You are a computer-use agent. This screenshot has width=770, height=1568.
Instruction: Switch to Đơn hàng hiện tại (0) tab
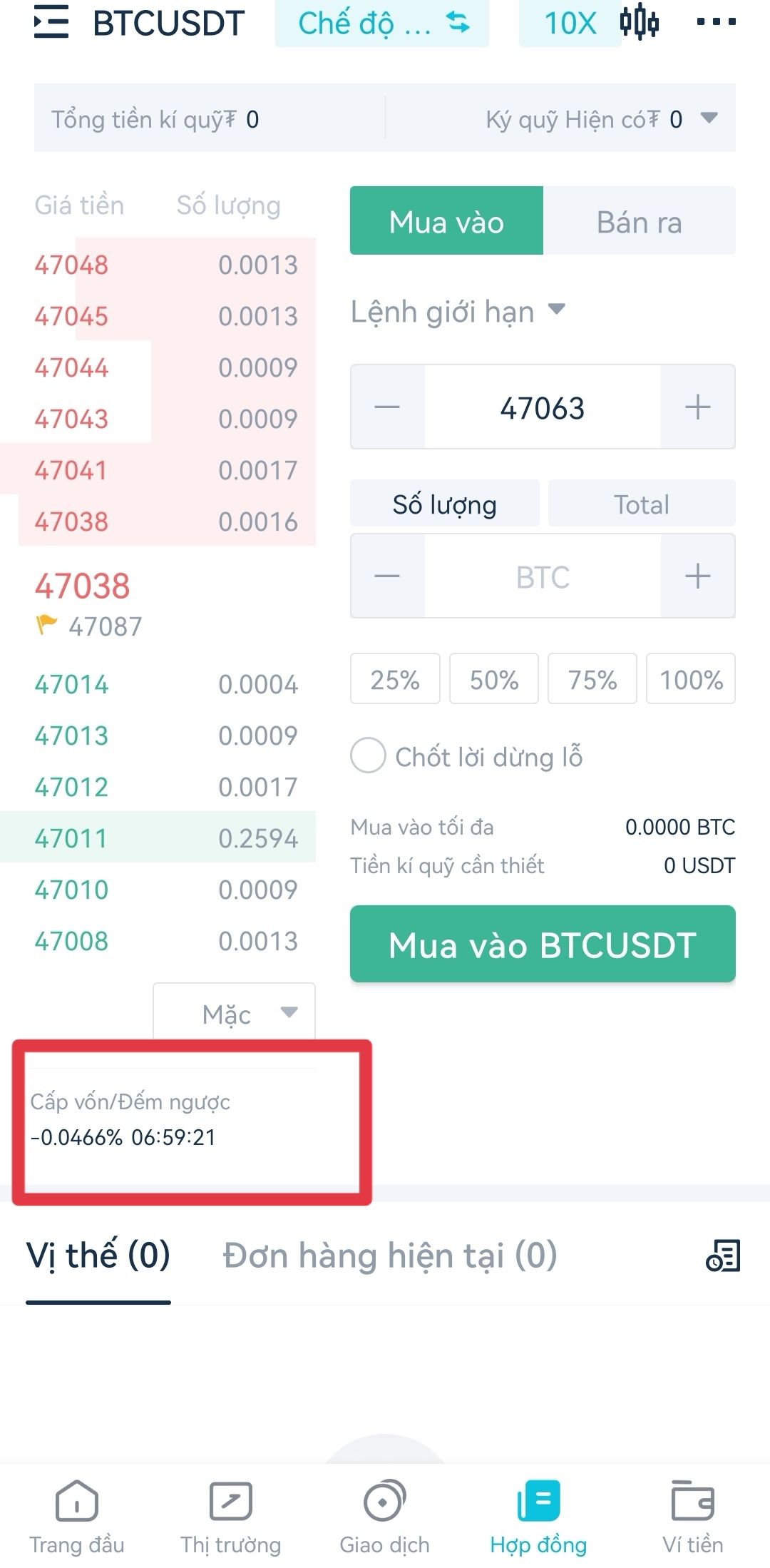click(390, 1256)
